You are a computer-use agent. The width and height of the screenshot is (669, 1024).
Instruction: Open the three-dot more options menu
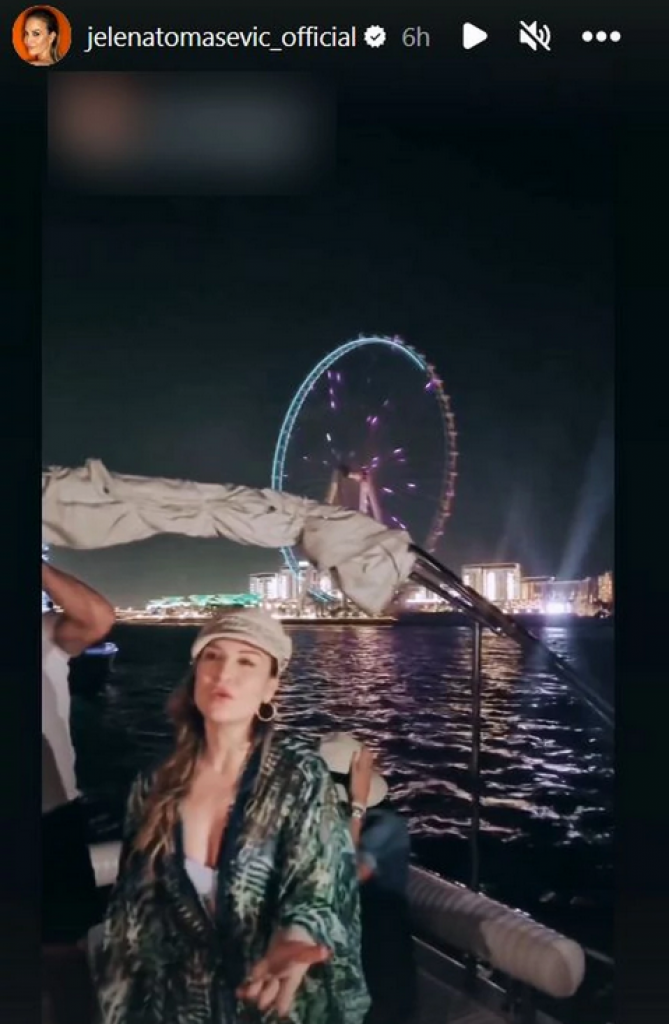click(x=601, y=37)
